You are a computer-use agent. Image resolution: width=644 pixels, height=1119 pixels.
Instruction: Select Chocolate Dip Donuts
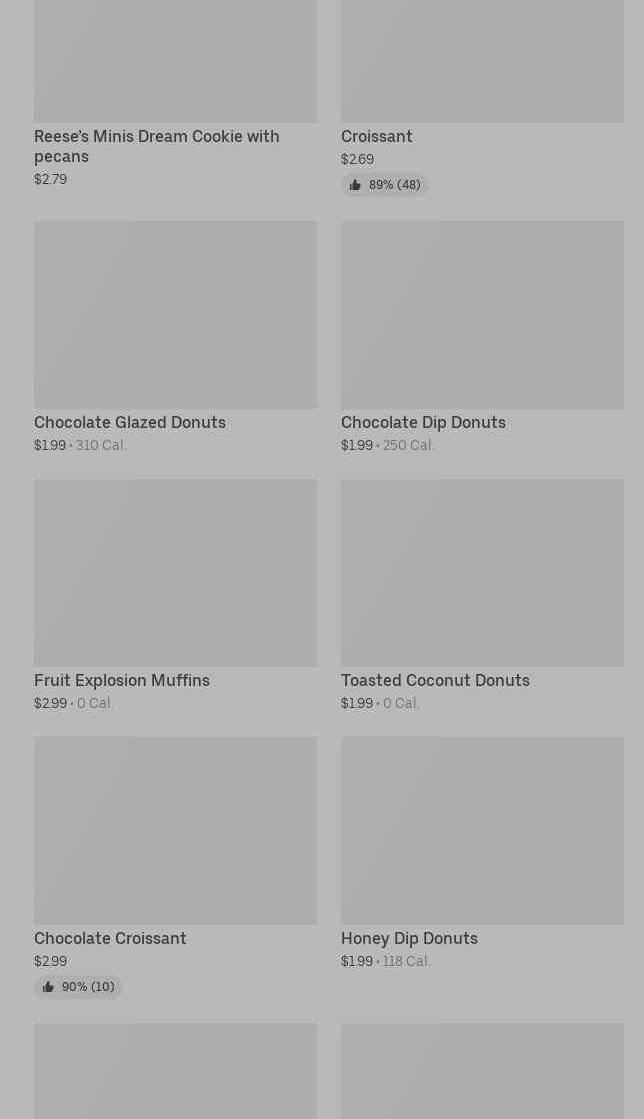click(423, 422)
